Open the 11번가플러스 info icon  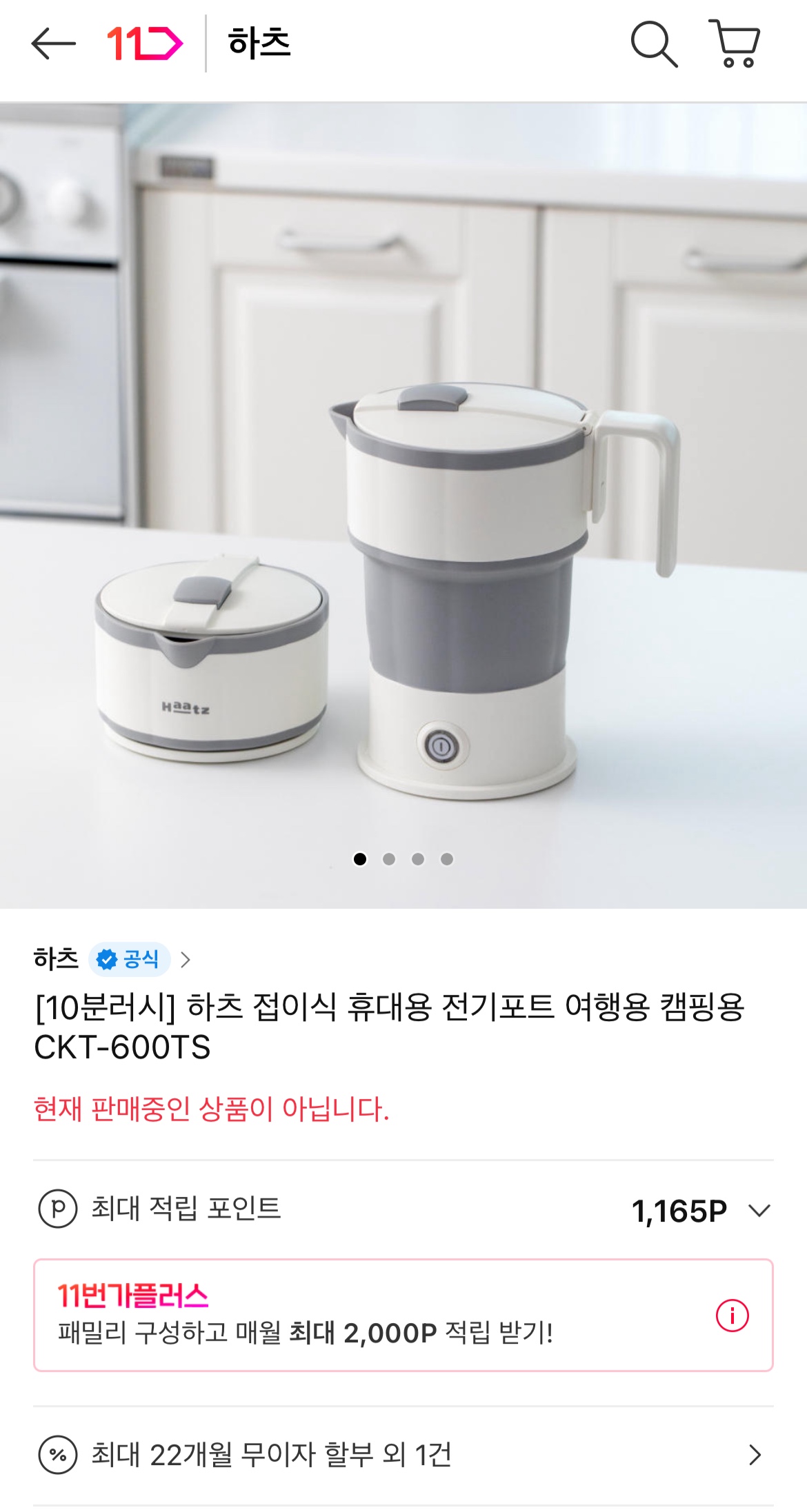pyautogui.click(x=732, y=1316)
